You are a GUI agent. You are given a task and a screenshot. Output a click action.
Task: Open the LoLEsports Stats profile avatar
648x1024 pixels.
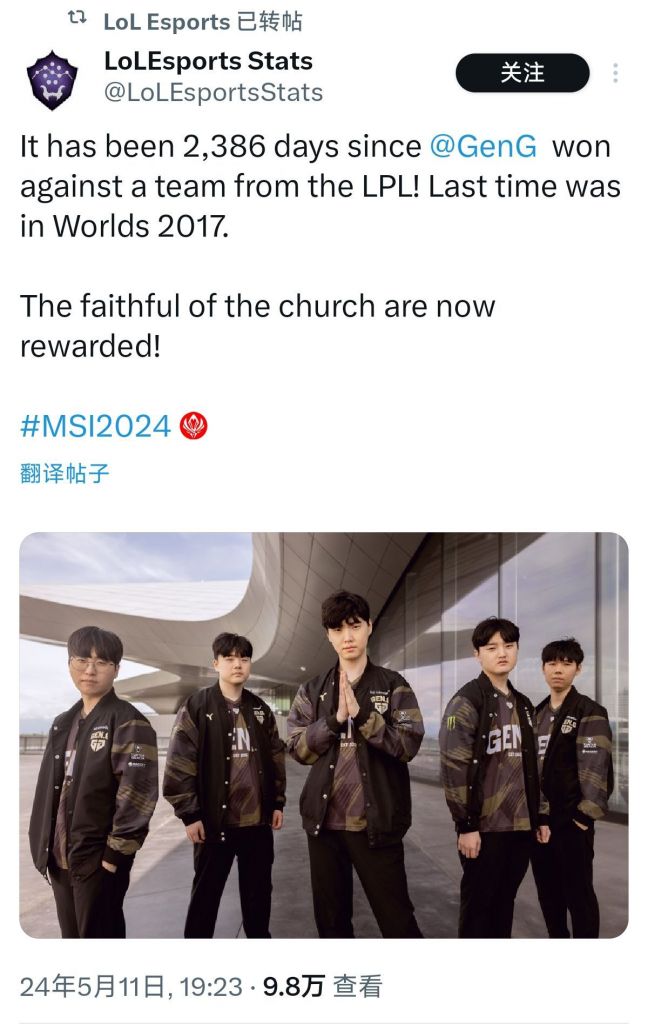pos(50,78)
